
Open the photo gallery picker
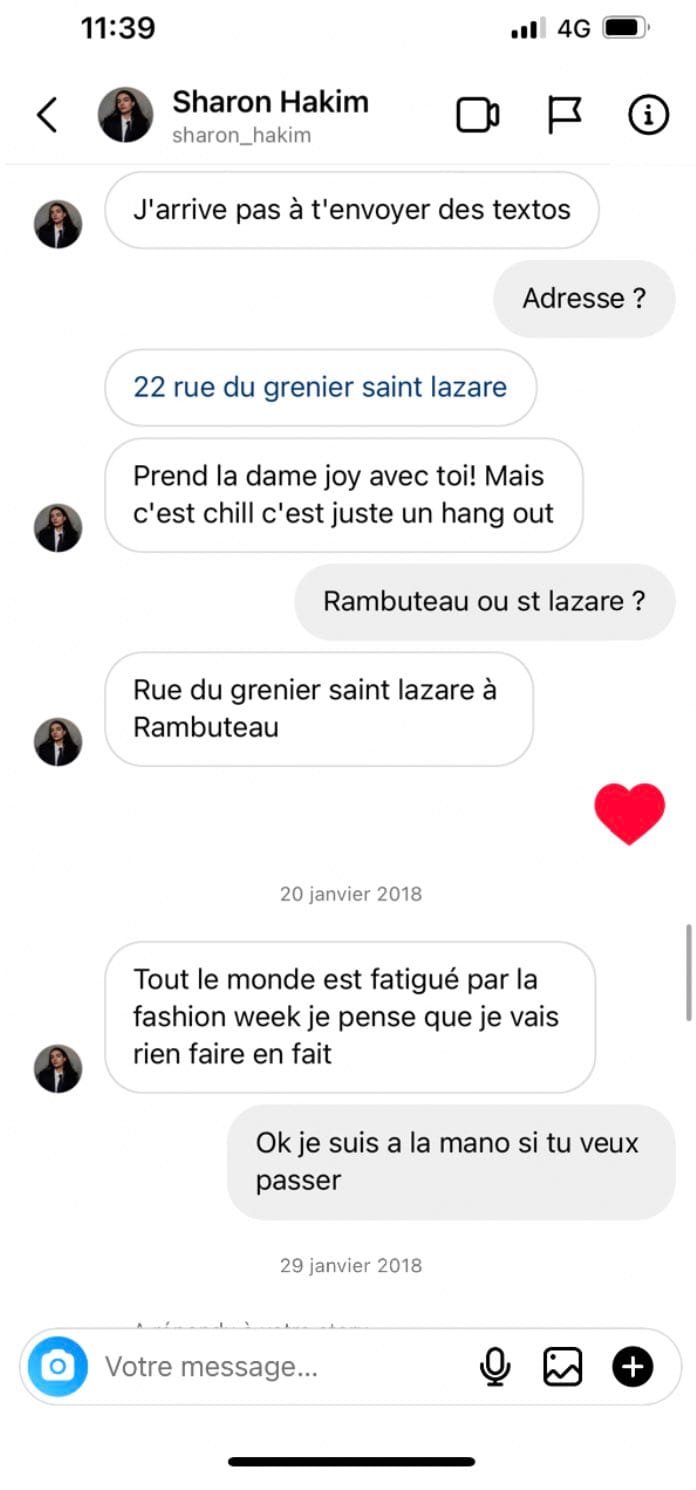(x=563, y=1367)
